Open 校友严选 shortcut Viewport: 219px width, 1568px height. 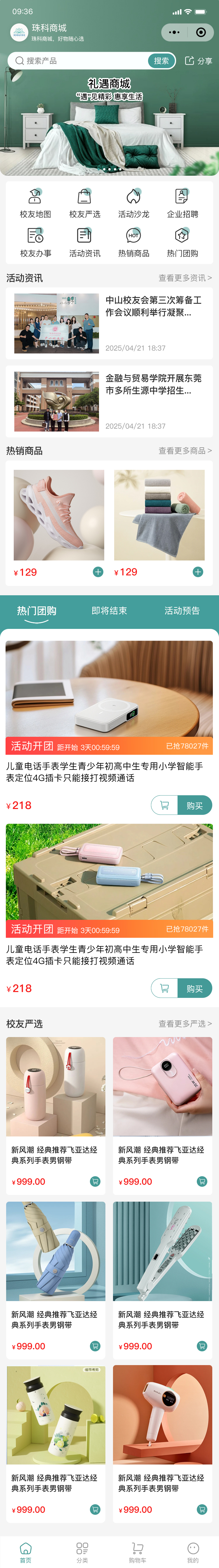click(x=85, y=203)
